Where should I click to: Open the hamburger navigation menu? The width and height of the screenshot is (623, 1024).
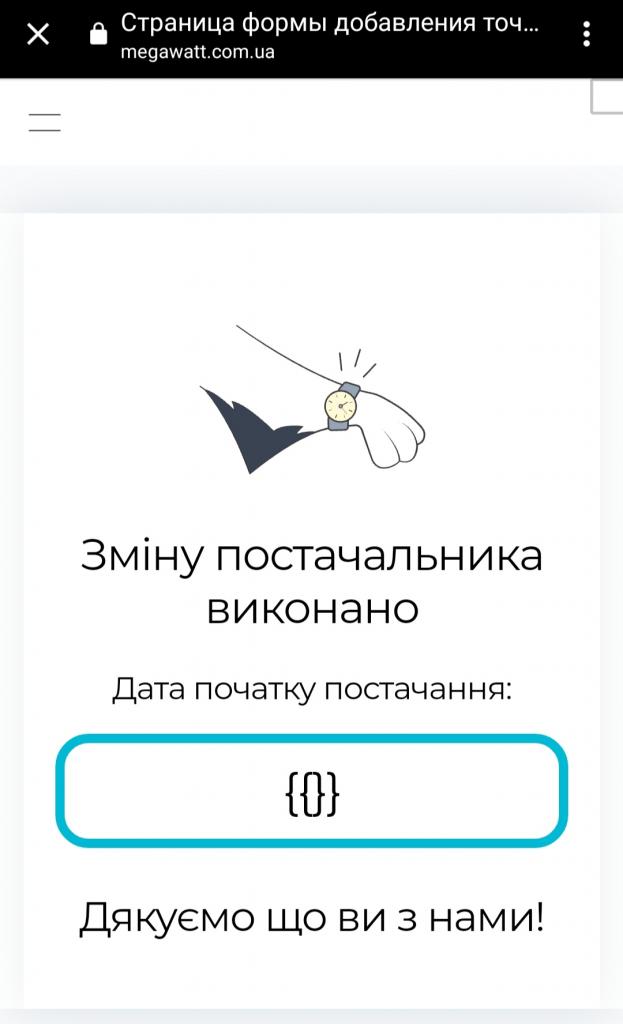(44, 123)
